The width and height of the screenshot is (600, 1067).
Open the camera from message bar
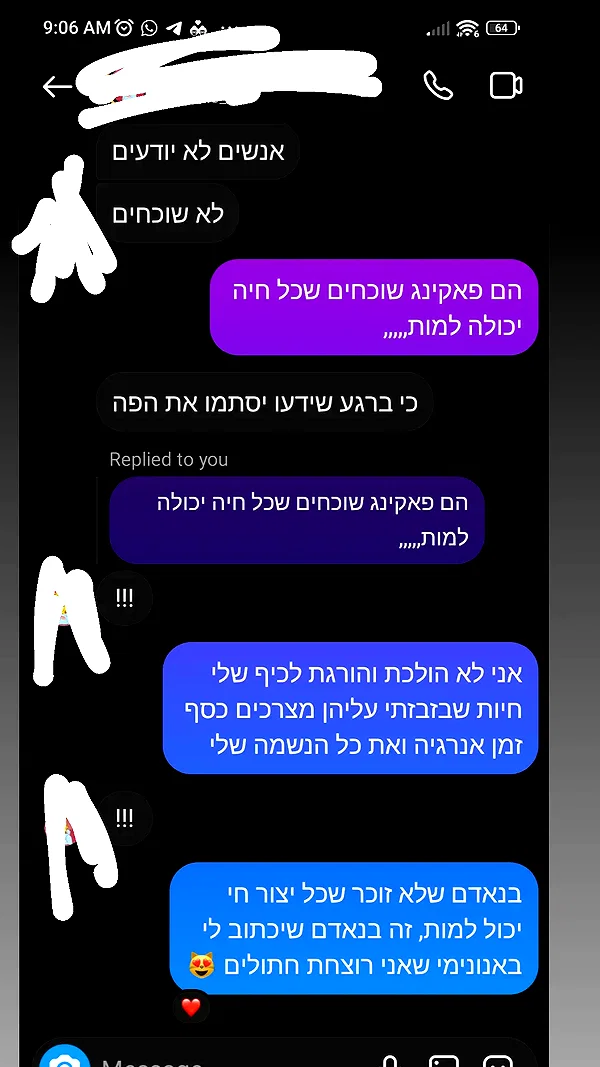pyautogui.click(x=65, y=1057)
